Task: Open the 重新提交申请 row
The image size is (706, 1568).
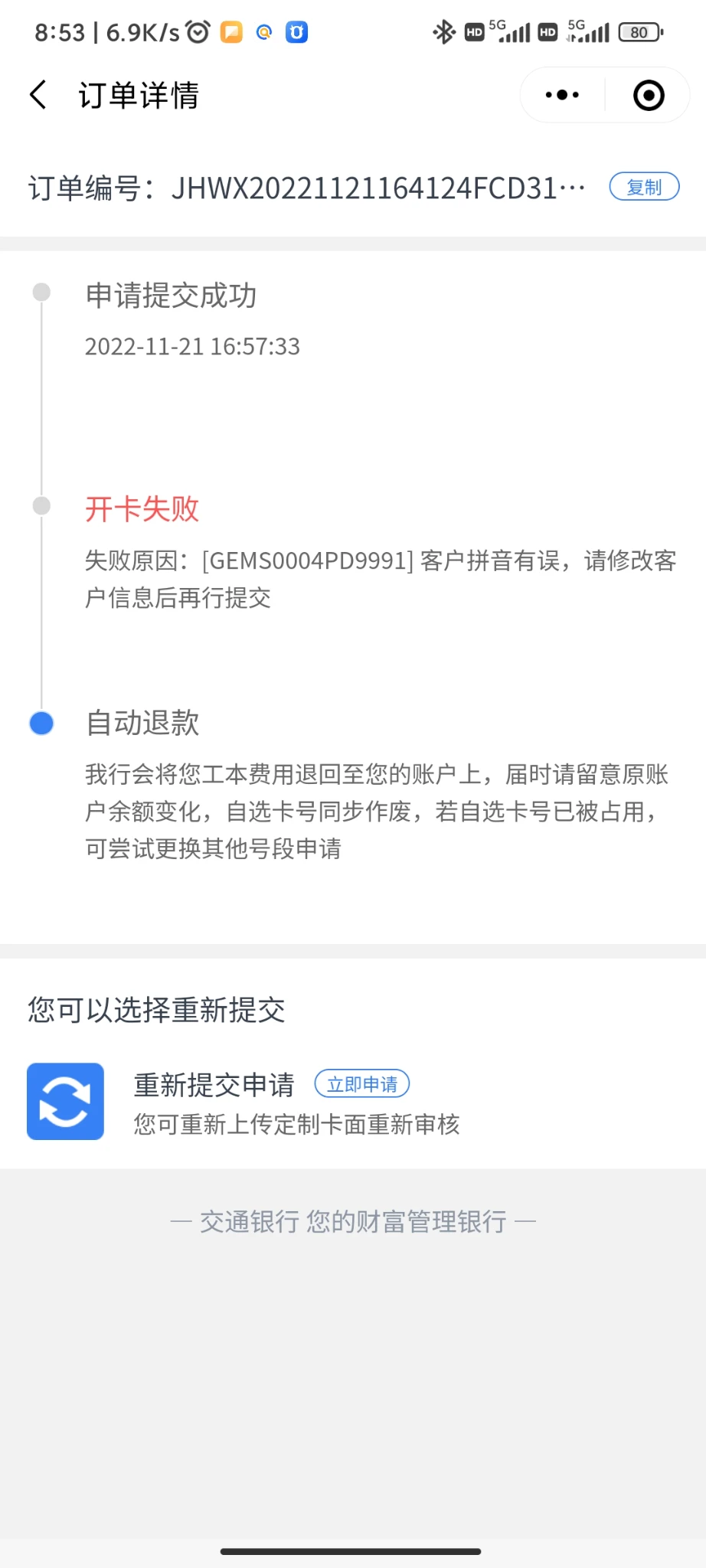Action: click(214, 1085)
